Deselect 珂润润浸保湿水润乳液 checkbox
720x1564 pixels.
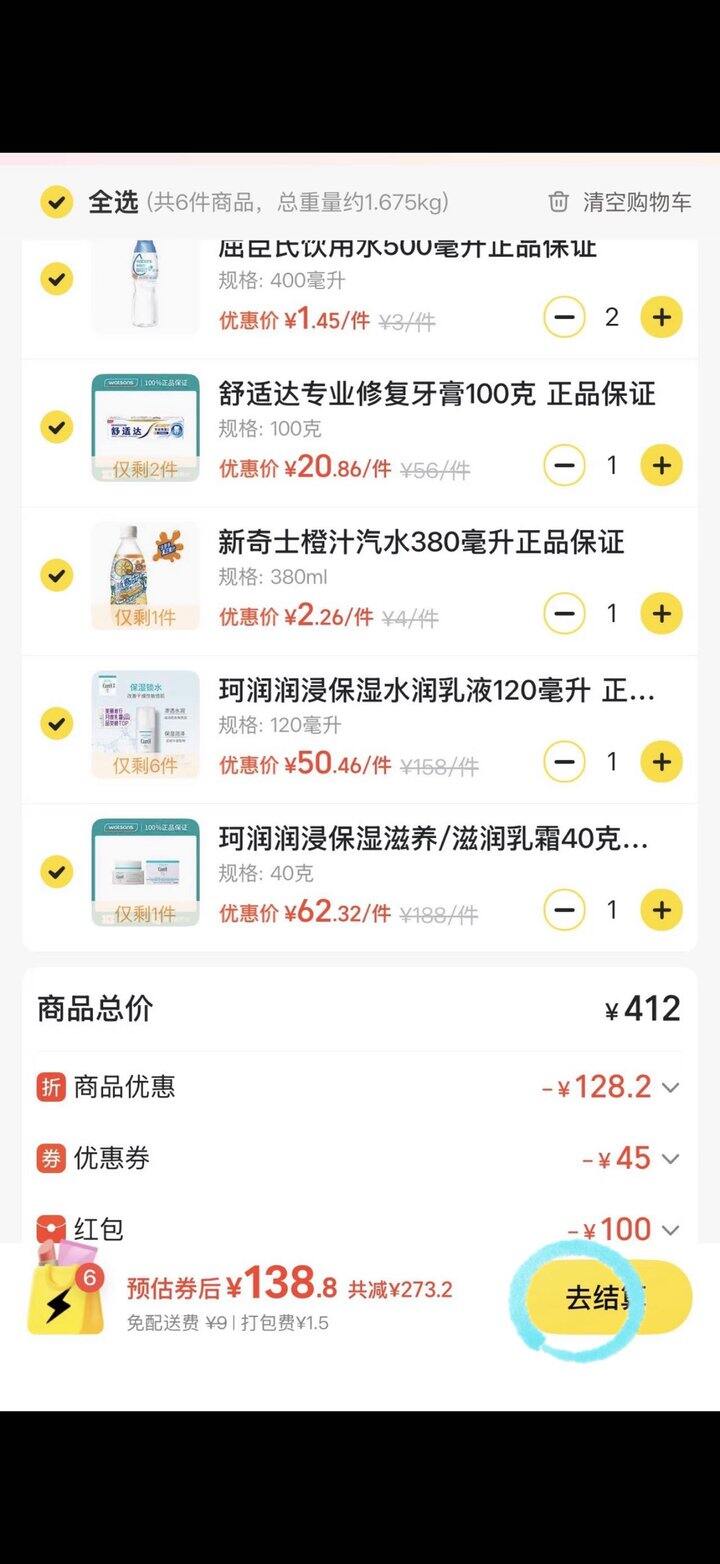57,724
